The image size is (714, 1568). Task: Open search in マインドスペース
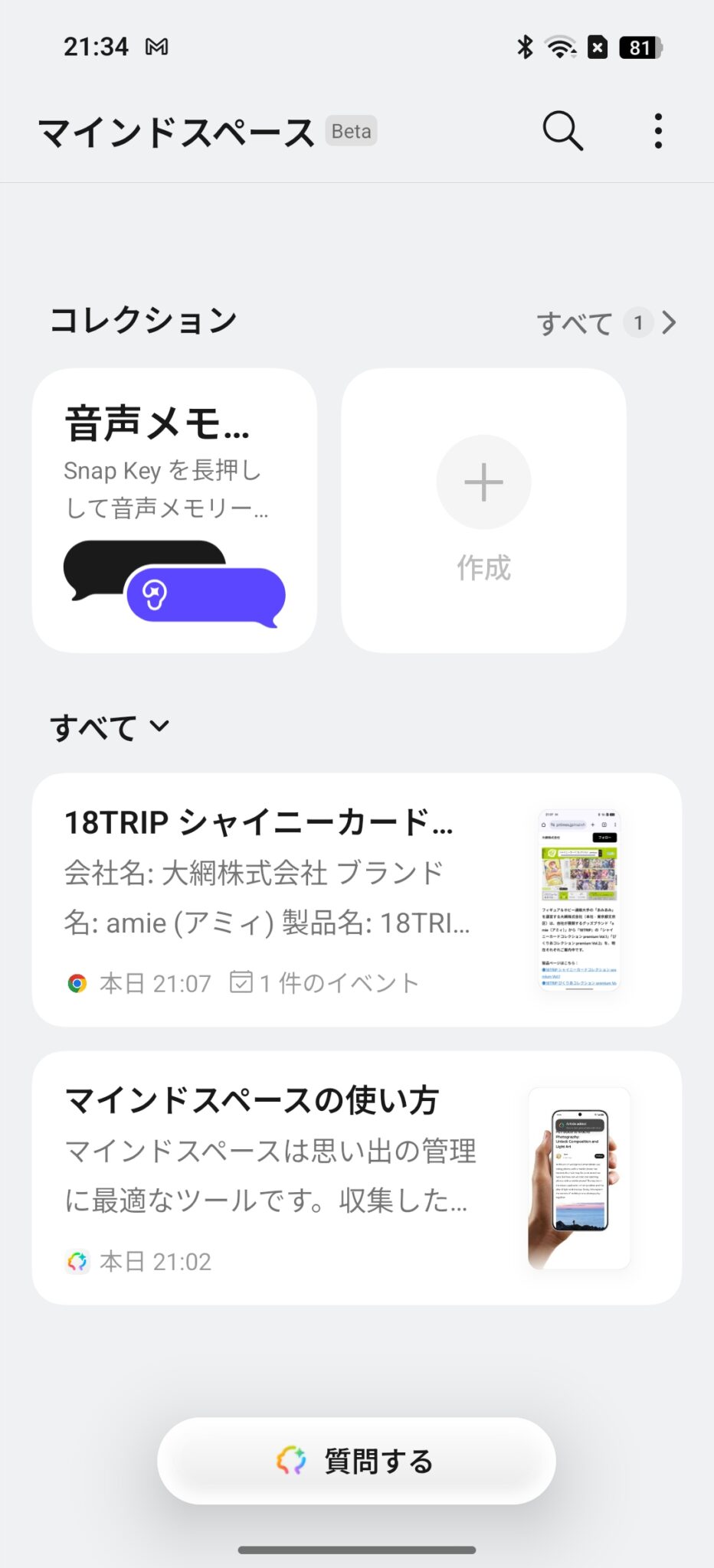(563, 131)
